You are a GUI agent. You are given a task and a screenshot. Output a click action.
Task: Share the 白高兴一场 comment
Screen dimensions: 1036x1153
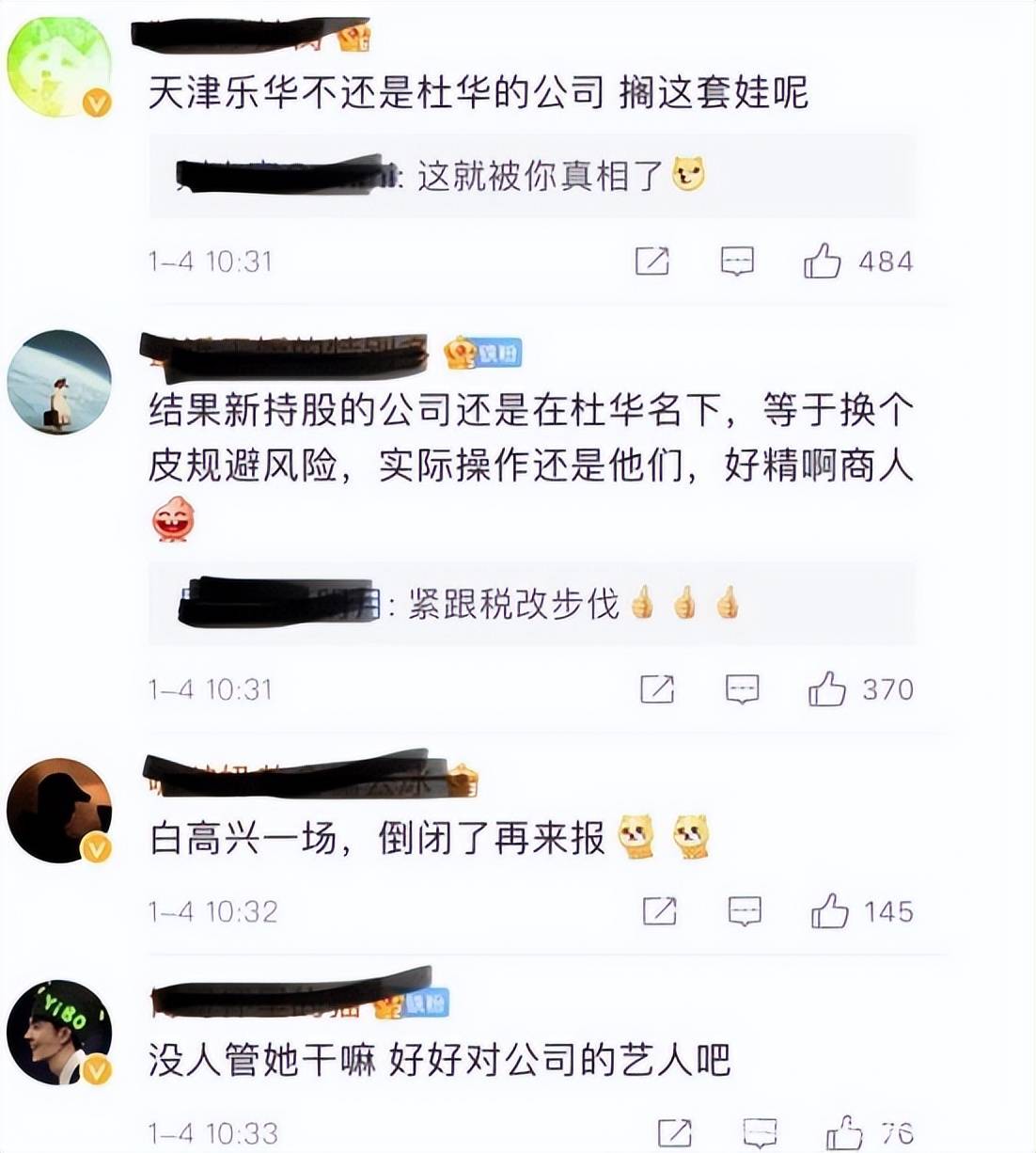[660, 910]
